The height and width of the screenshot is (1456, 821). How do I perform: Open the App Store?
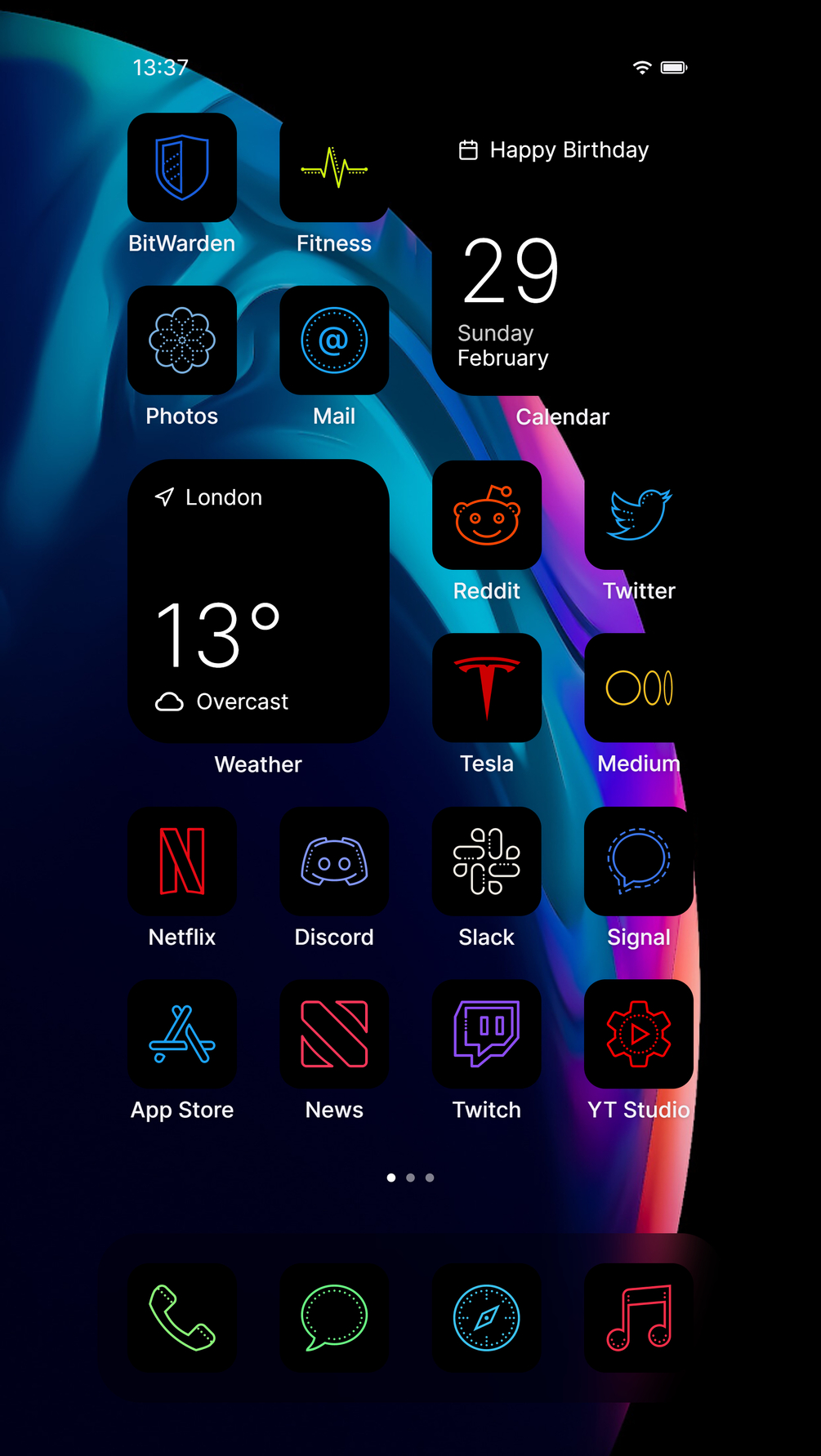coord(182,1034)
